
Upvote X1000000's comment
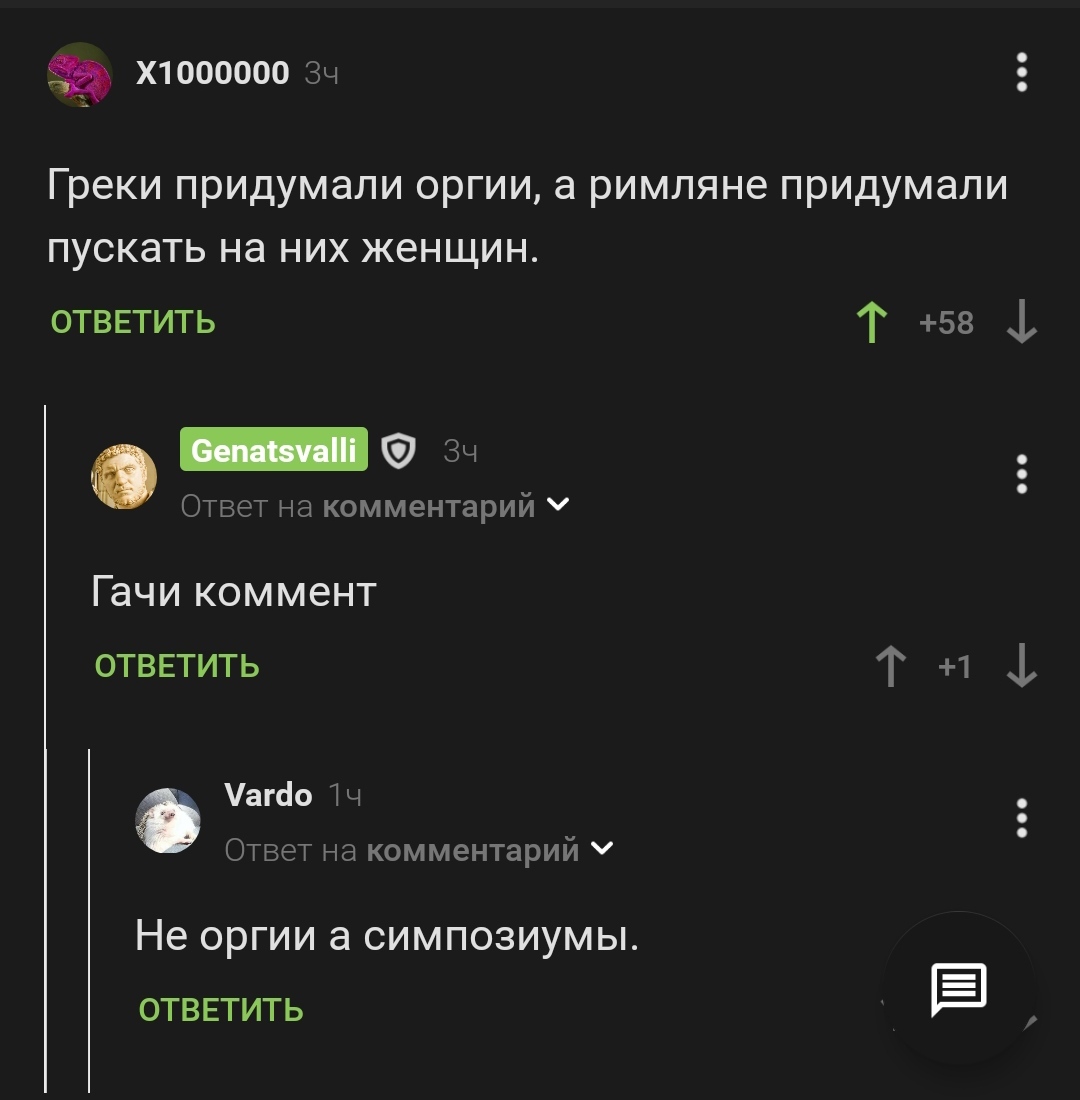point(872,323)
